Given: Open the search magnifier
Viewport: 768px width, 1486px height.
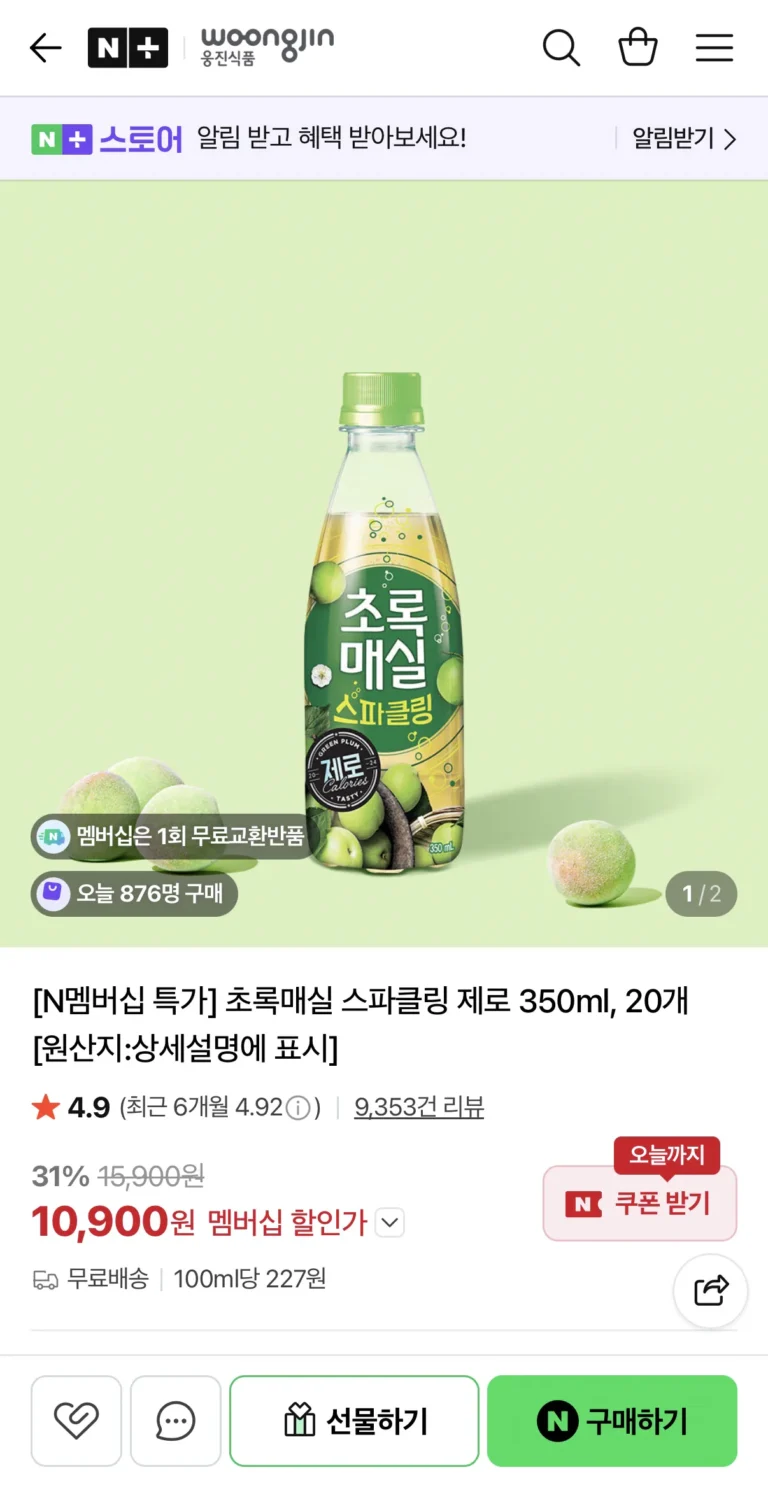Looking at the screenshot, I should point(561,48).
